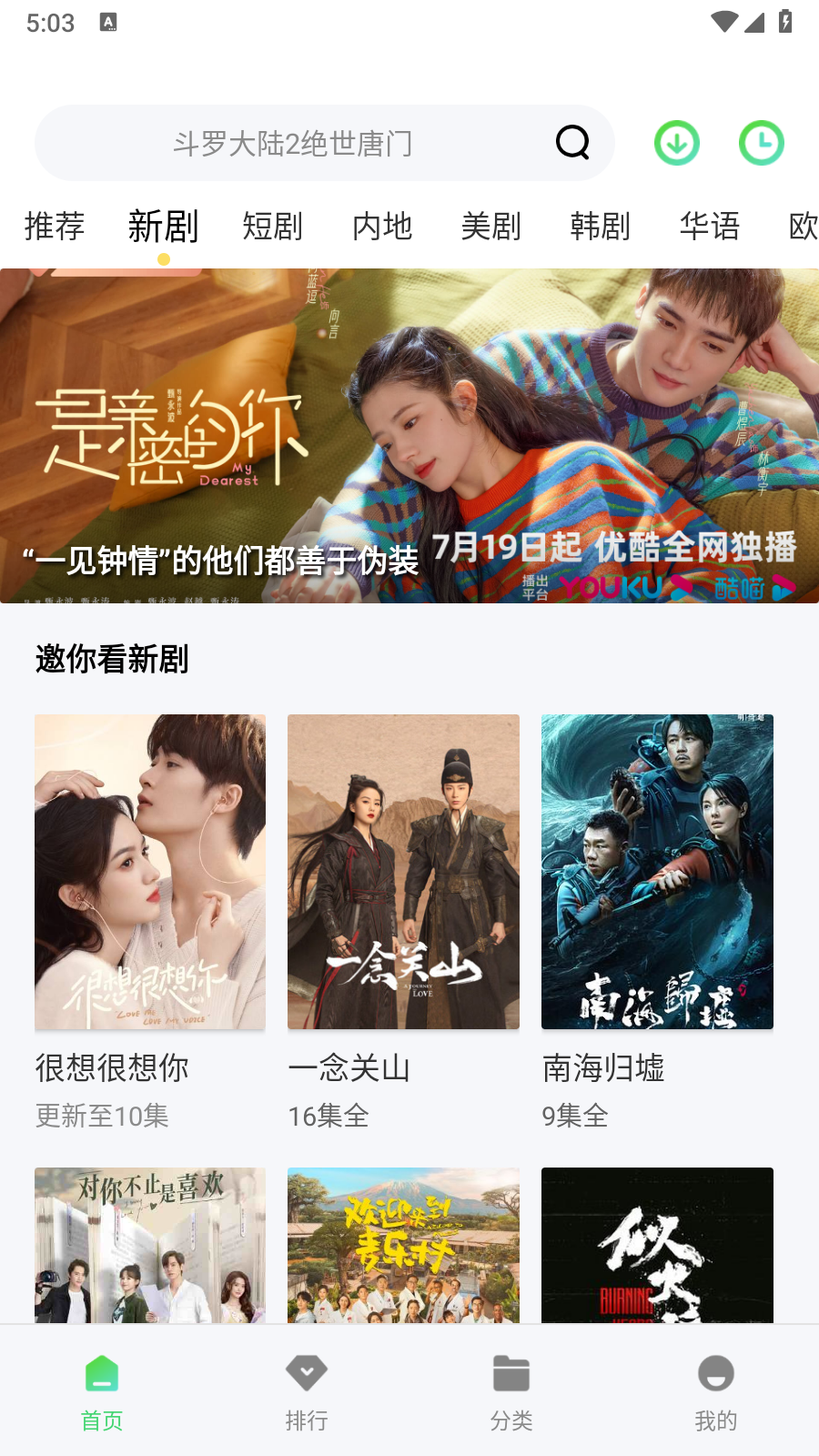
Task: Tap the 很想很想你 show title
Action: click(x=112, y=1069)
